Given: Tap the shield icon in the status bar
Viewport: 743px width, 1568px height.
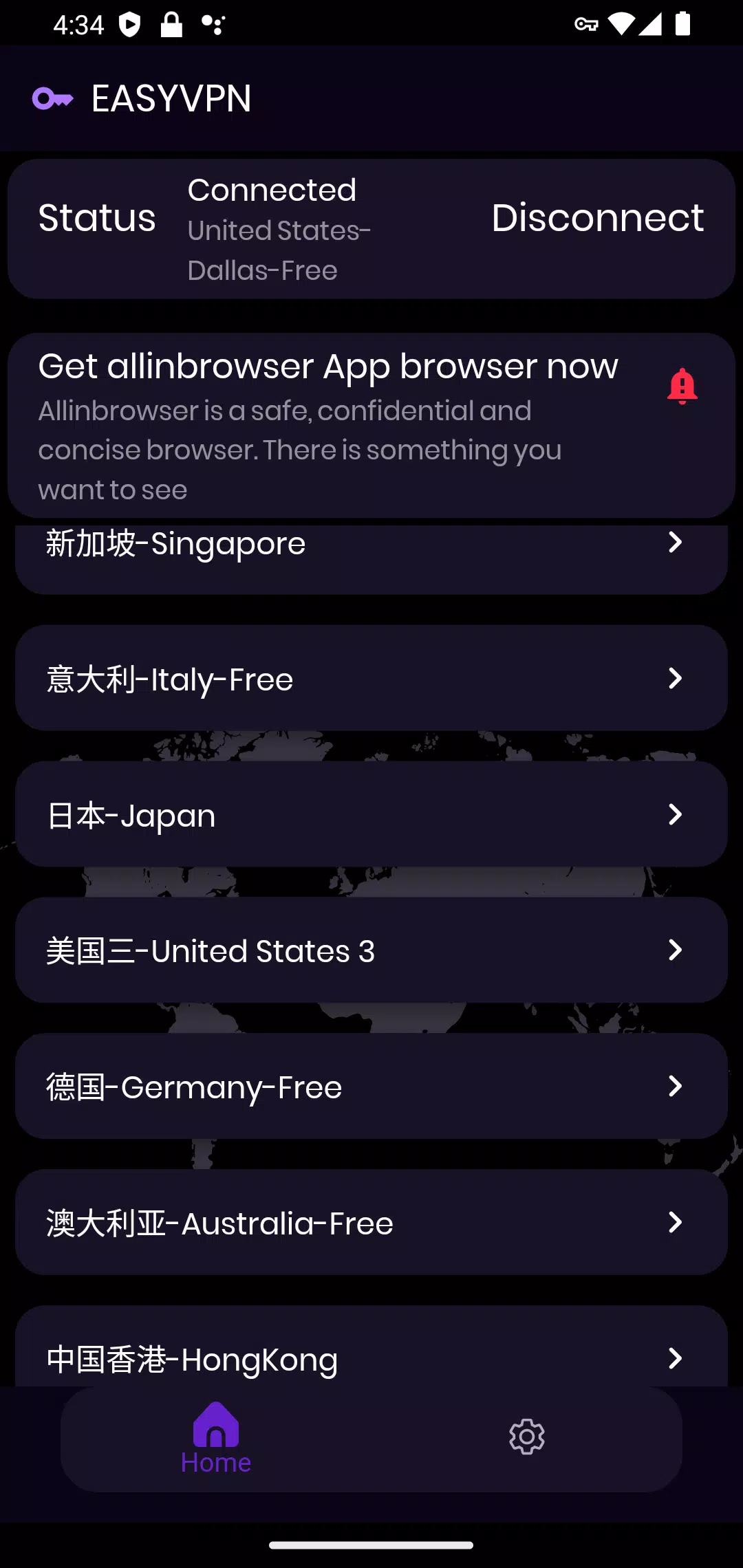Looking at the screenshot, I should coord(128,23).
